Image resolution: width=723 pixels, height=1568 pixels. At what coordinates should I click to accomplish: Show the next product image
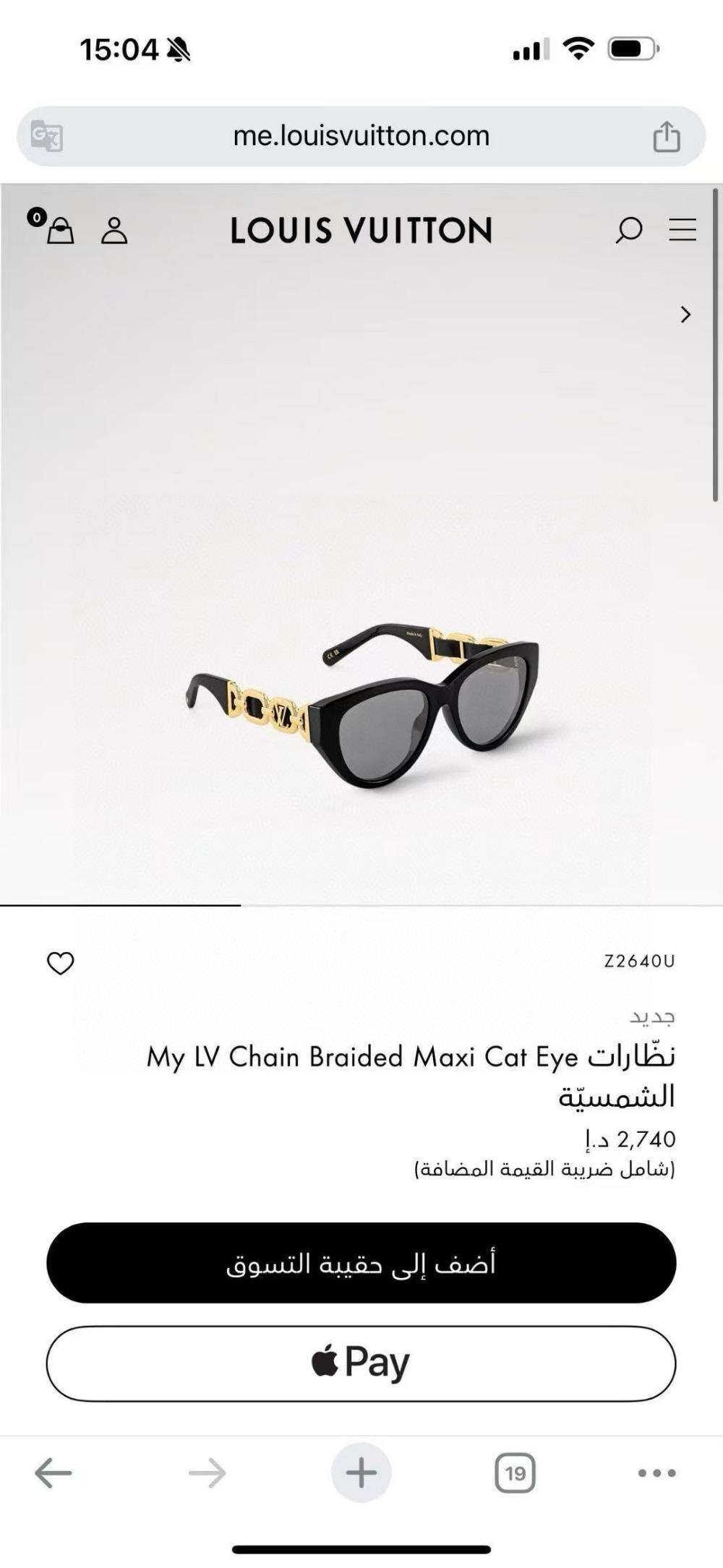[x=685, y=314]
